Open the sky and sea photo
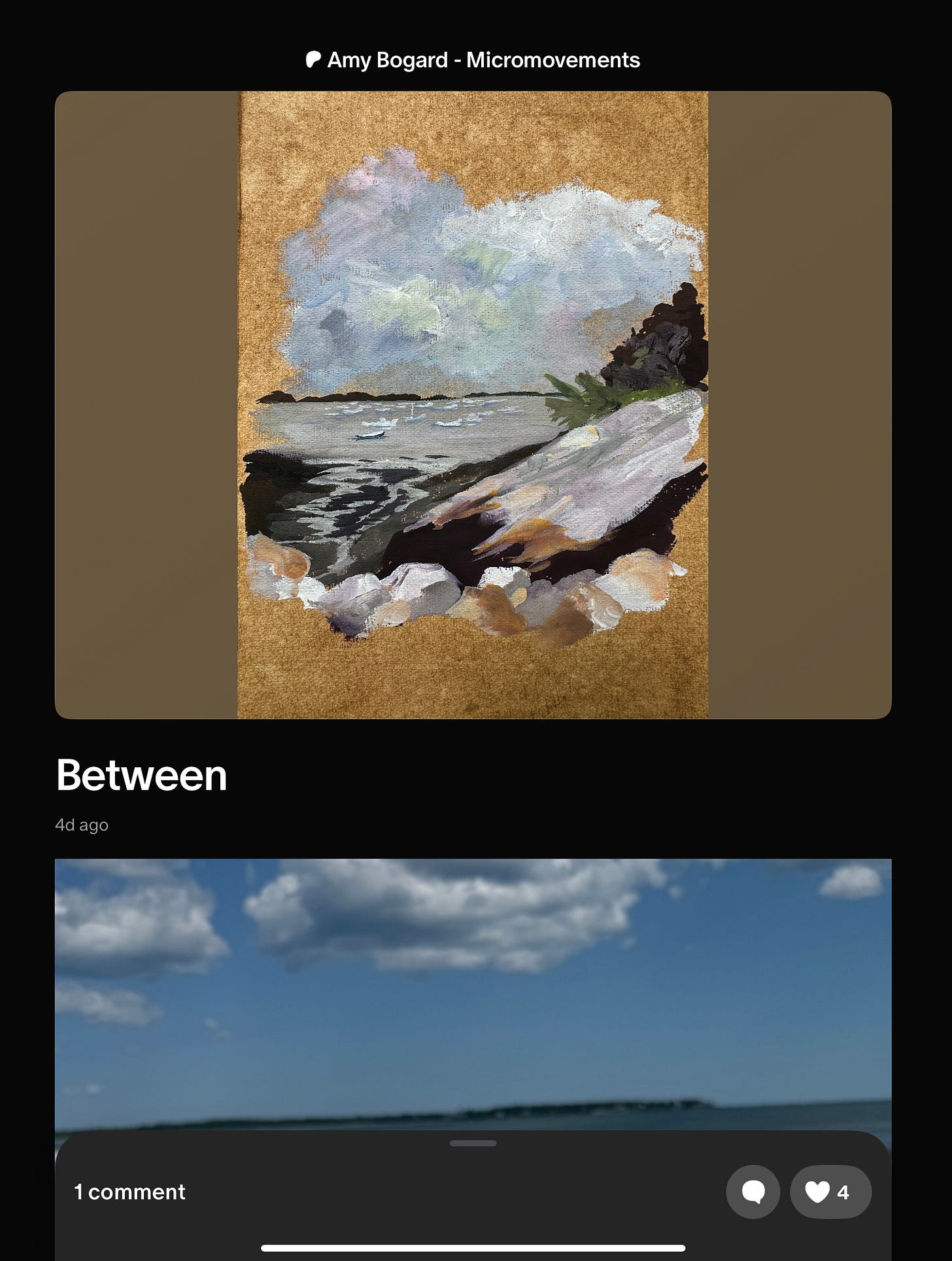Viewport: 952px width, 1261px height. coord(473,994)
